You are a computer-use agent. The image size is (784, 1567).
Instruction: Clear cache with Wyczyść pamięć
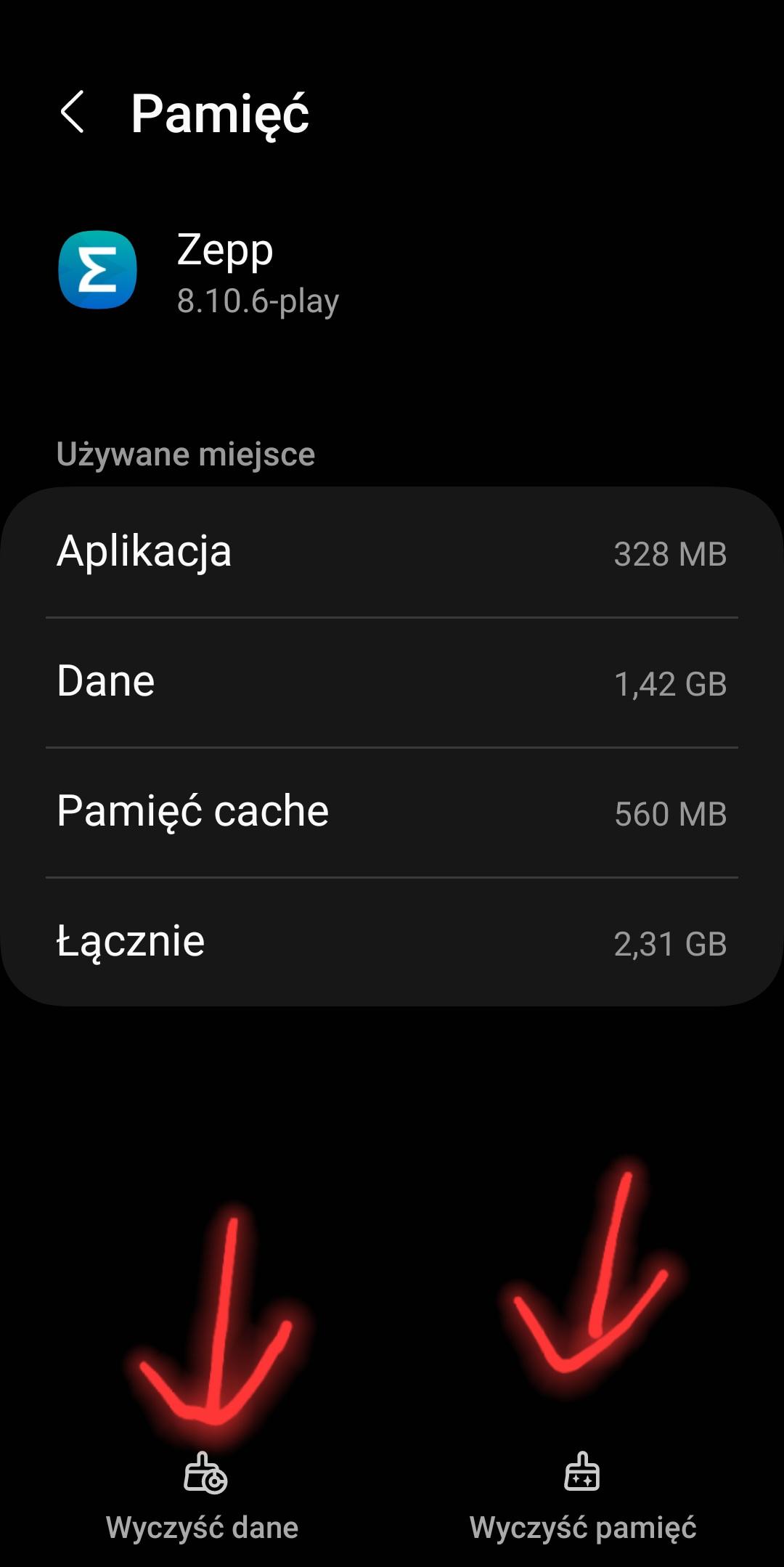click(582, 1497)
